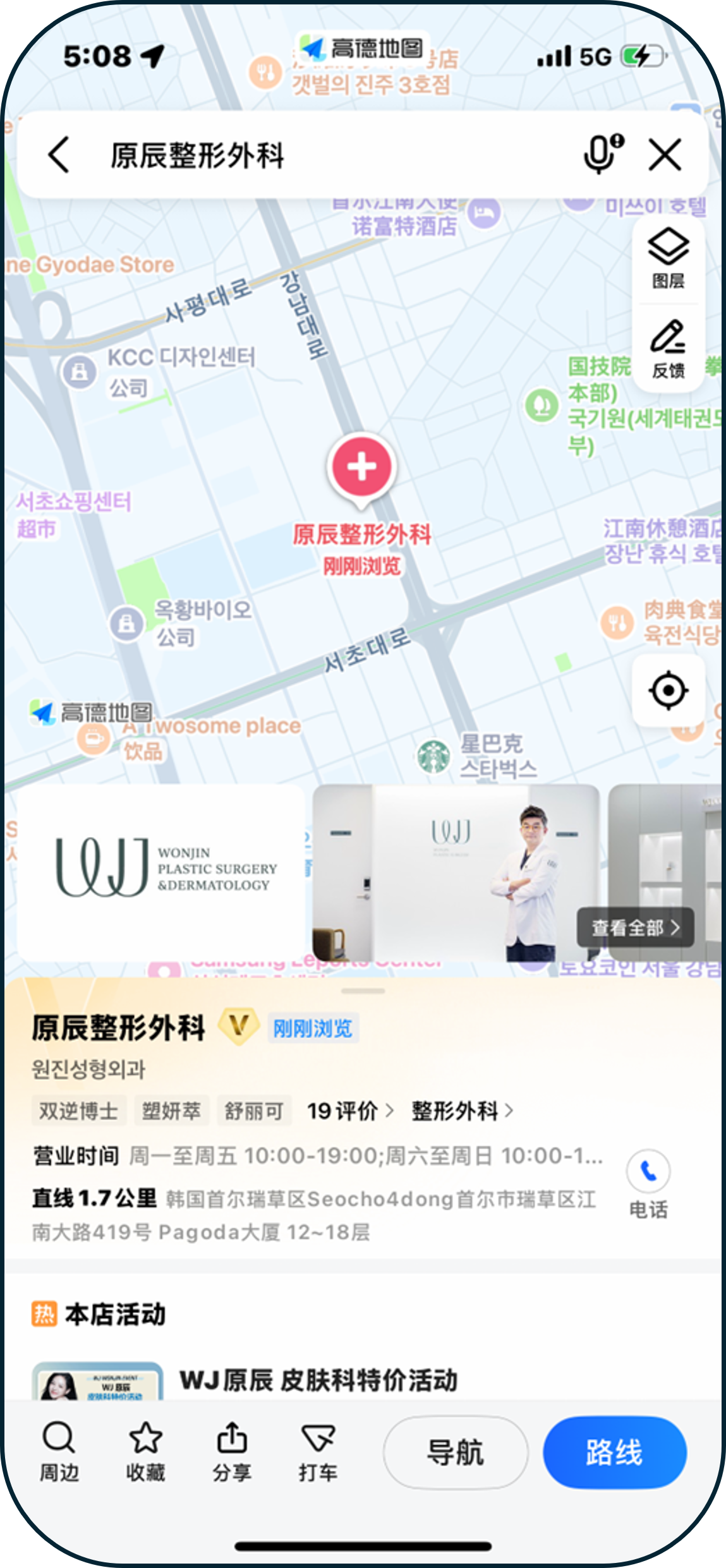726x1568 pixels.
Task: Call the clinic via 电话
Action: [x=648, y=1184]
